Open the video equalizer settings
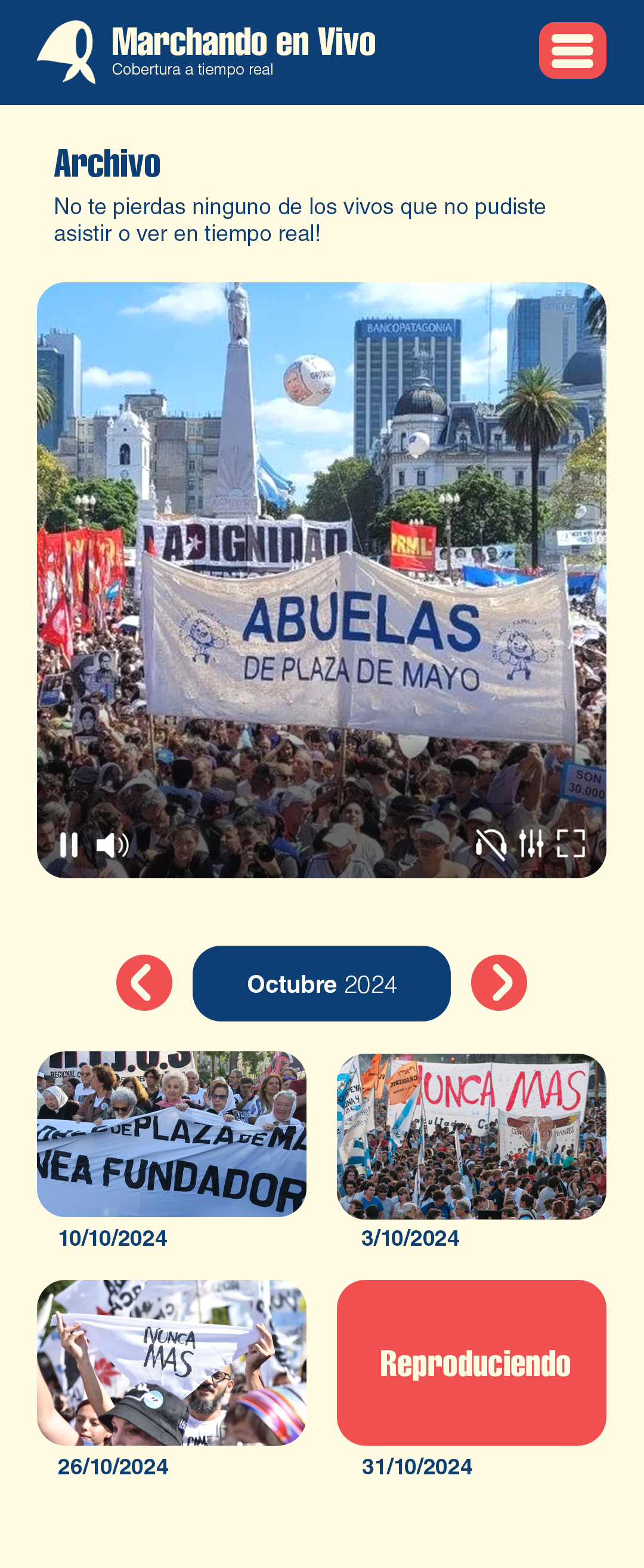 [531, 844]
